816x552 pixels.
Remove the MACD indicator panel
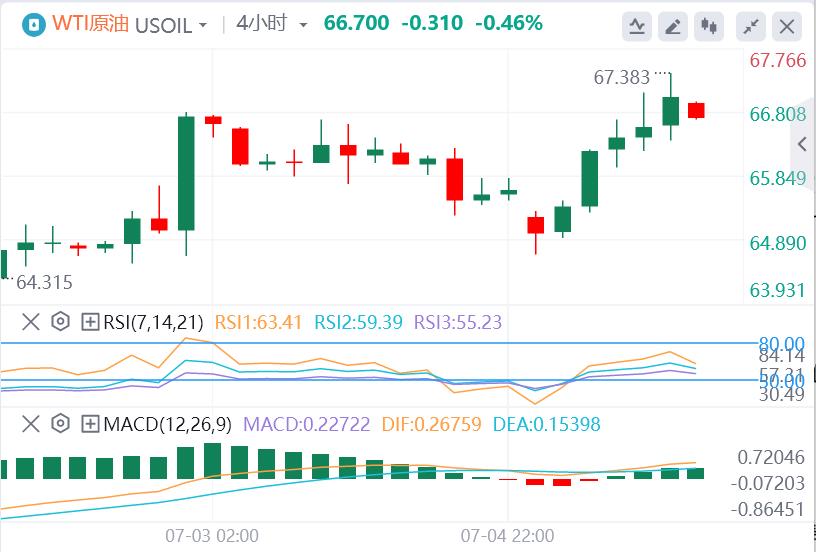tap(31, 424)
